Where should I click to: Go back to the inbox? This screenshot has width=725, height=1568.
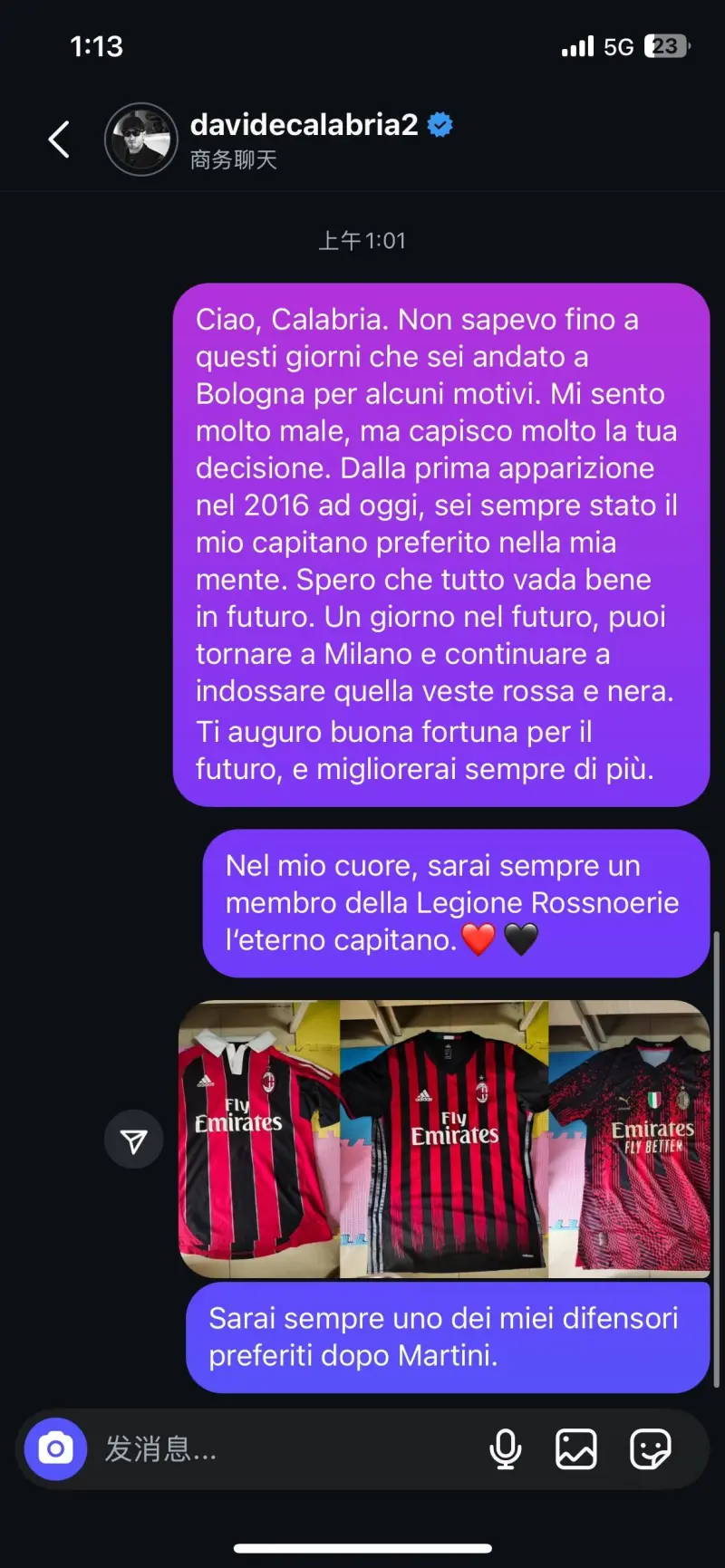59,139
